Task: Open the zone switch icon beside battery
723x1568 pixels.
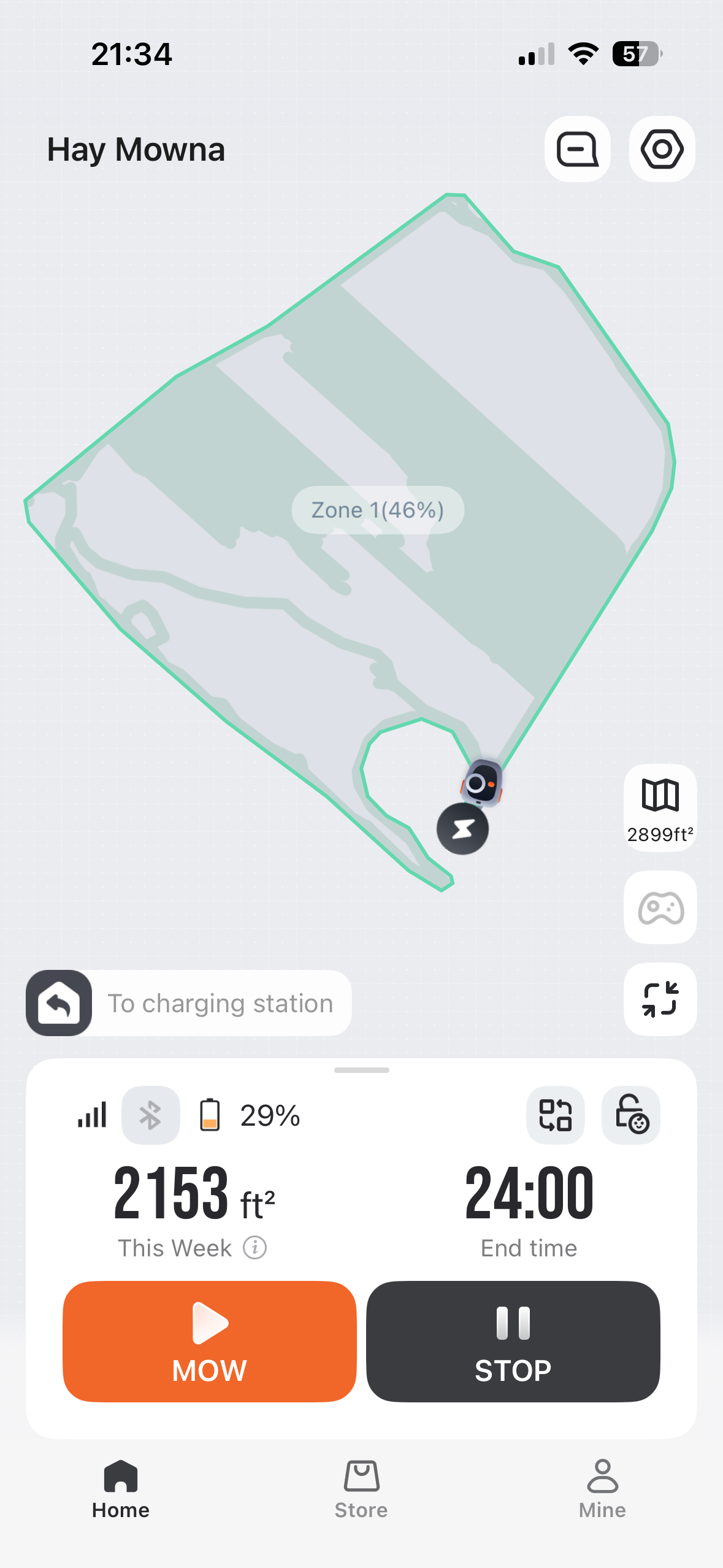Action: [x=556, y=1115]
